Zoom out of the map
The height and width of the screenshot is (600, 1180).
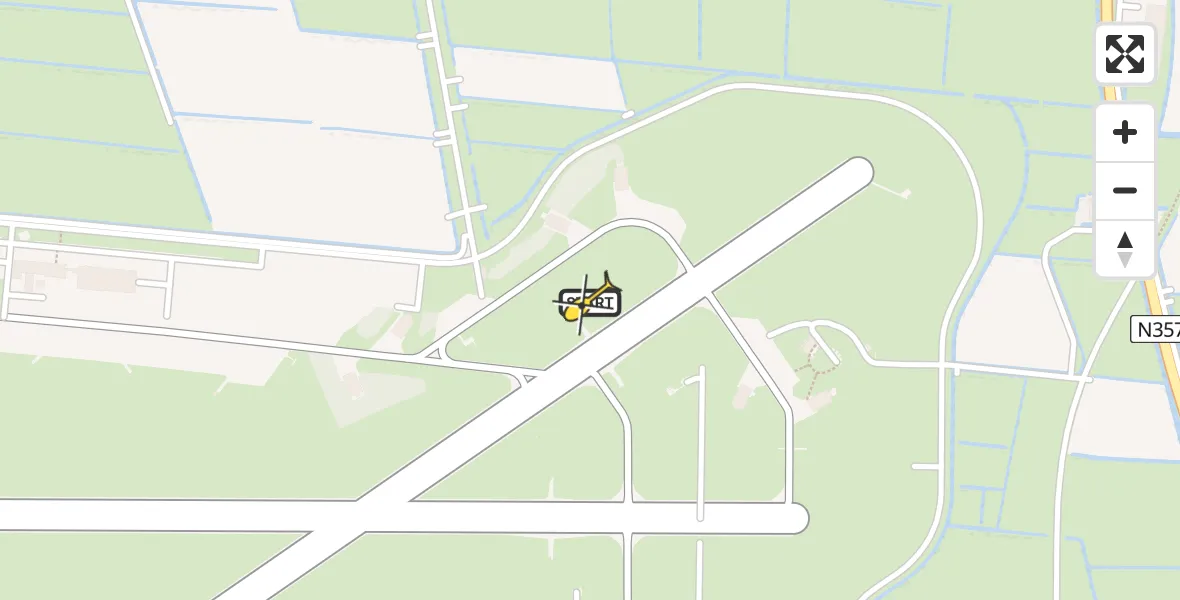point(1124,190)
